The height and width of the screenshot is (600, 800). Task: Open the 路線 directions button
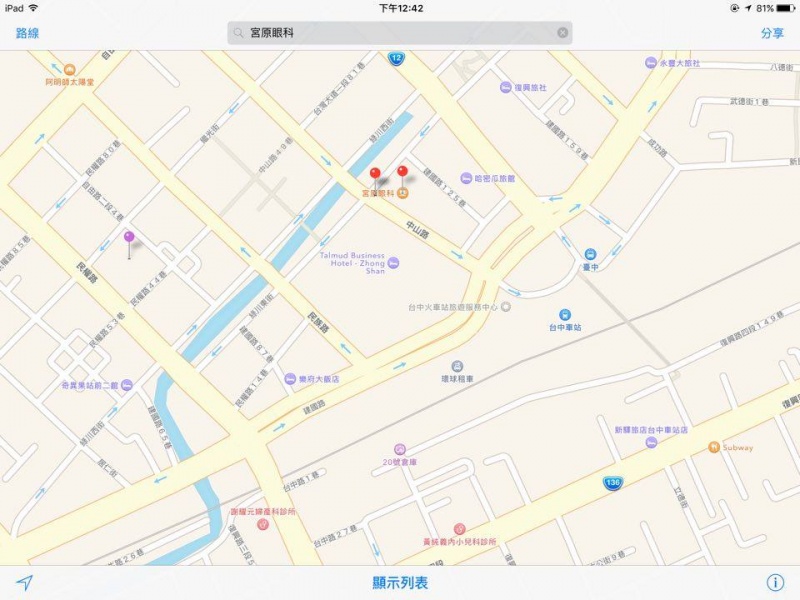[28, 33]
